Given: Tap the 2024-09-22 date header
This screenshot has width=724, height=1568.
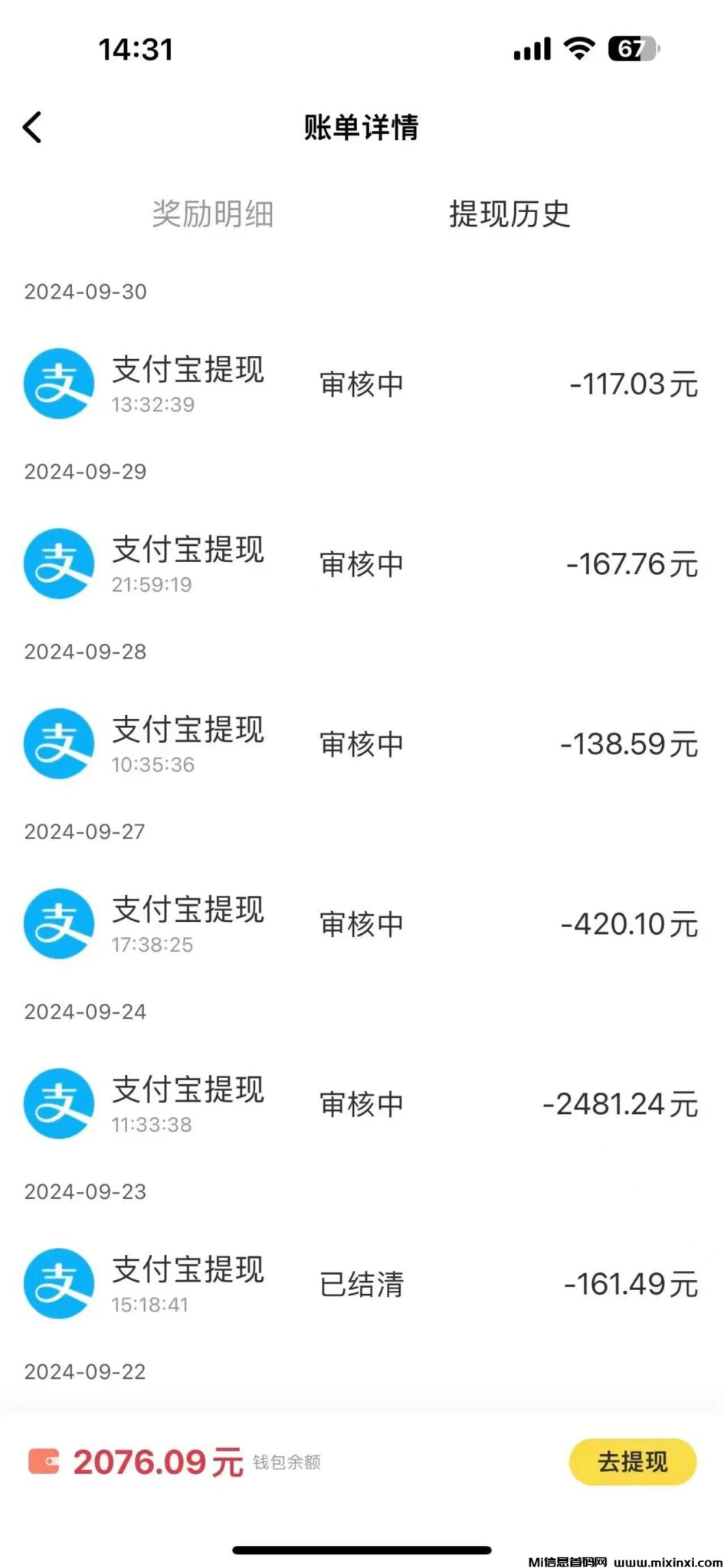Looking at the screenshot, I should click(86, 1371).
